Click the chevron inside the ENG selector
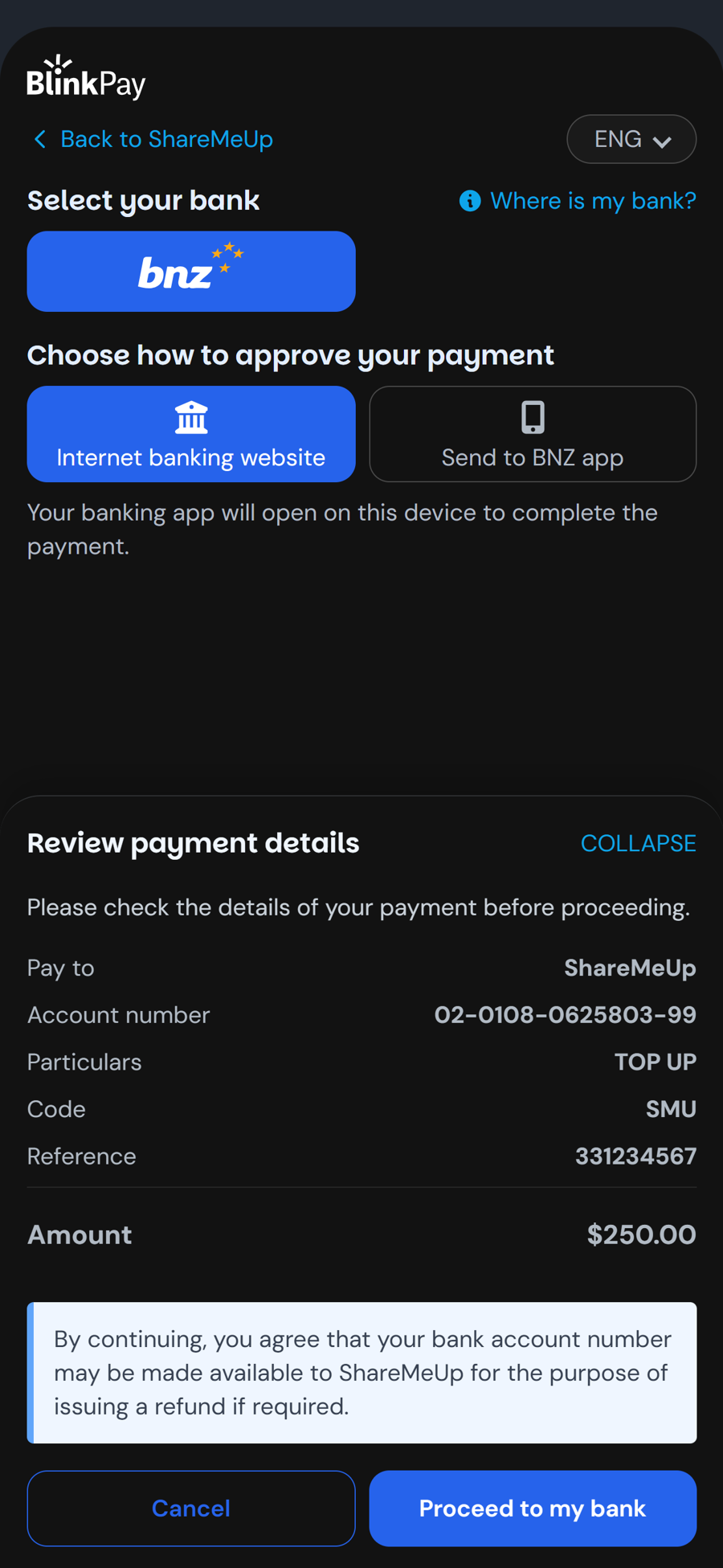This screenshot has width=723, height=1568. [x=662, y=140]
